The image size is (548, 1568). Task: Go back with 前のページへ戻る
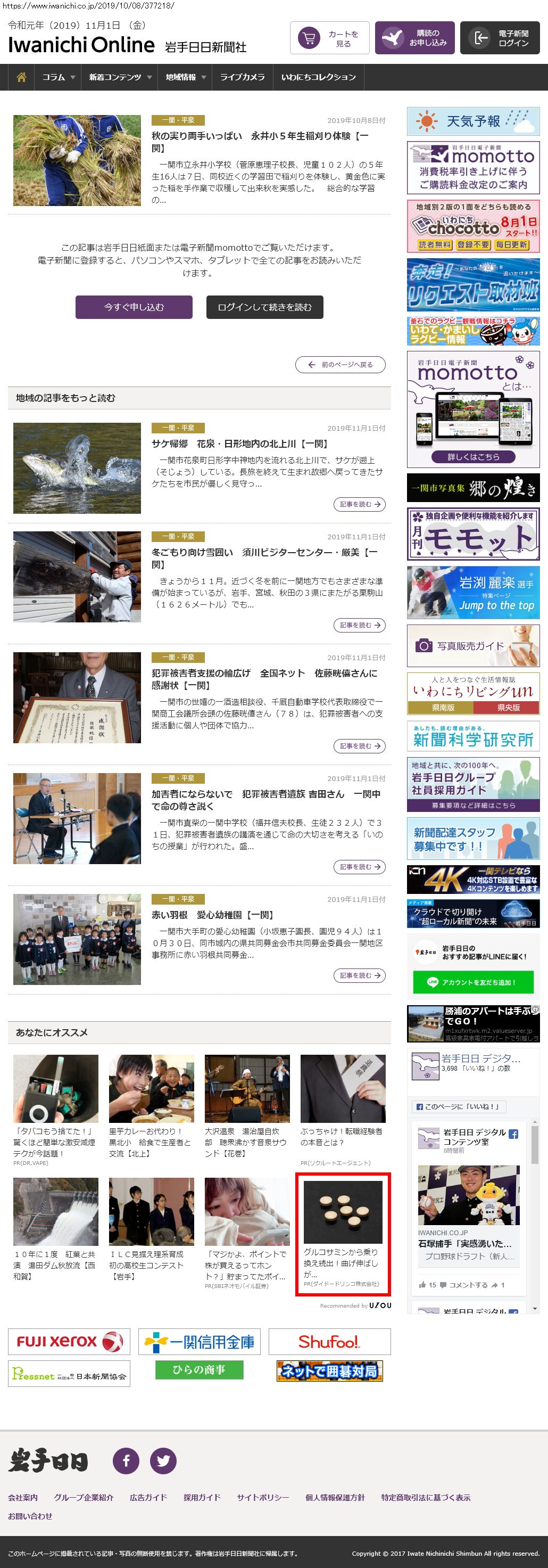[340, 365]
